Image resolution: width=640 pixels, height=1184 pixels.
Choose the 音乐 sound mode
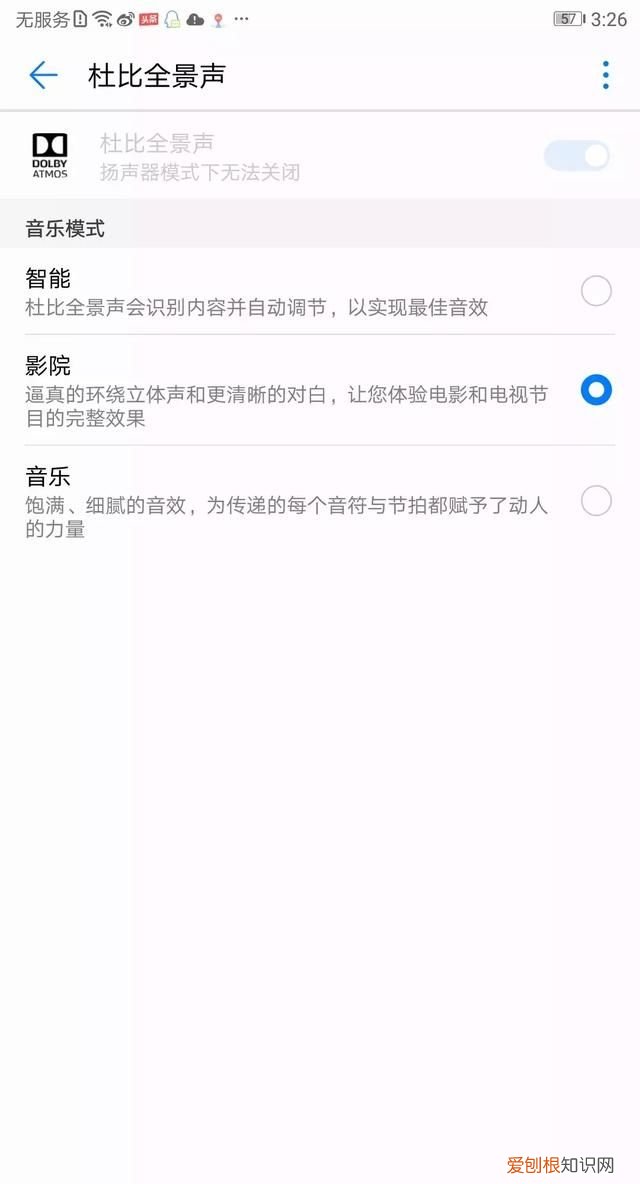pos(596,500)
